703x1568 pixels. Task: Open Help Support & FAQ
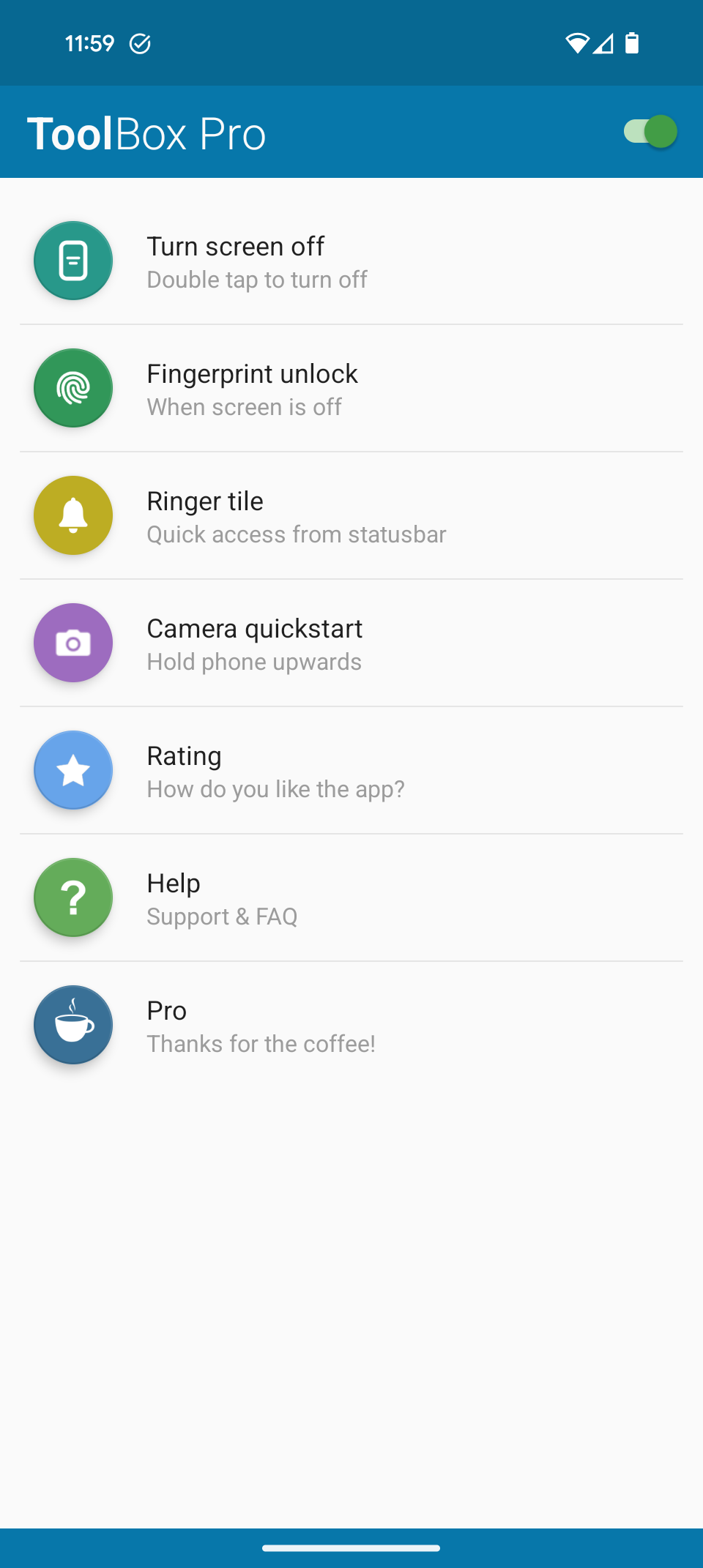point(351,898)
